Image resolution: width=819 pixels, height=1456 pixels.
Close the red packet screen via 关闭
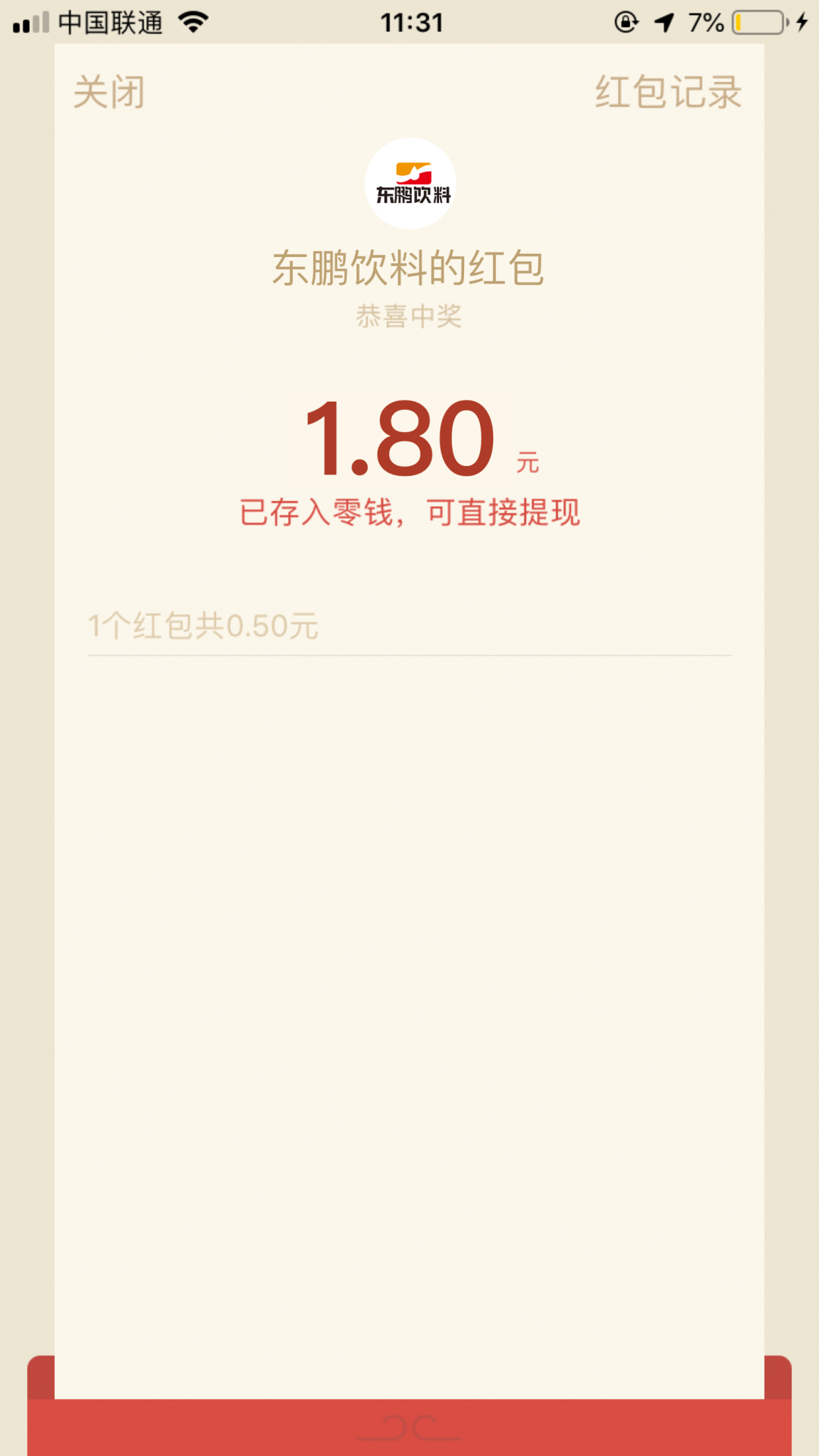(x=109, y=92)
